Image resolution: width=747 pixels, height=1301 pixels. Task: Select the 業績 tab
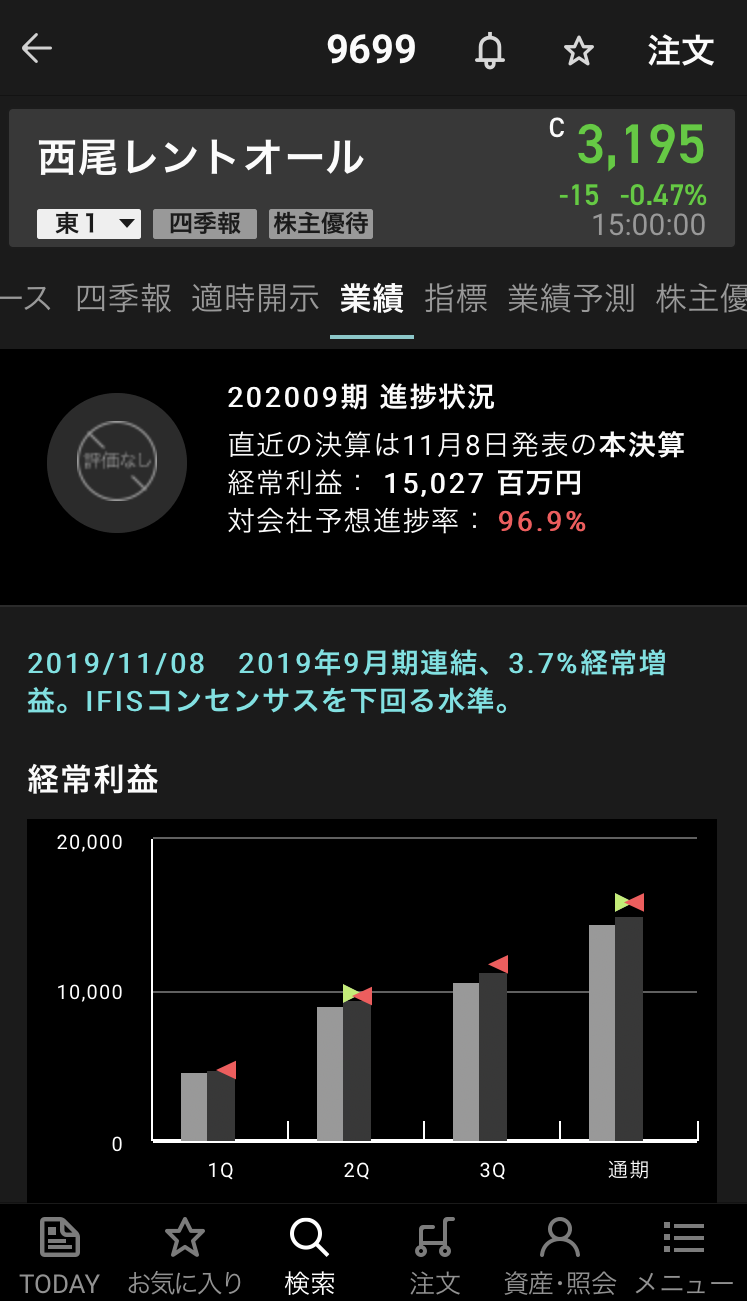click(x=371, y=298)
